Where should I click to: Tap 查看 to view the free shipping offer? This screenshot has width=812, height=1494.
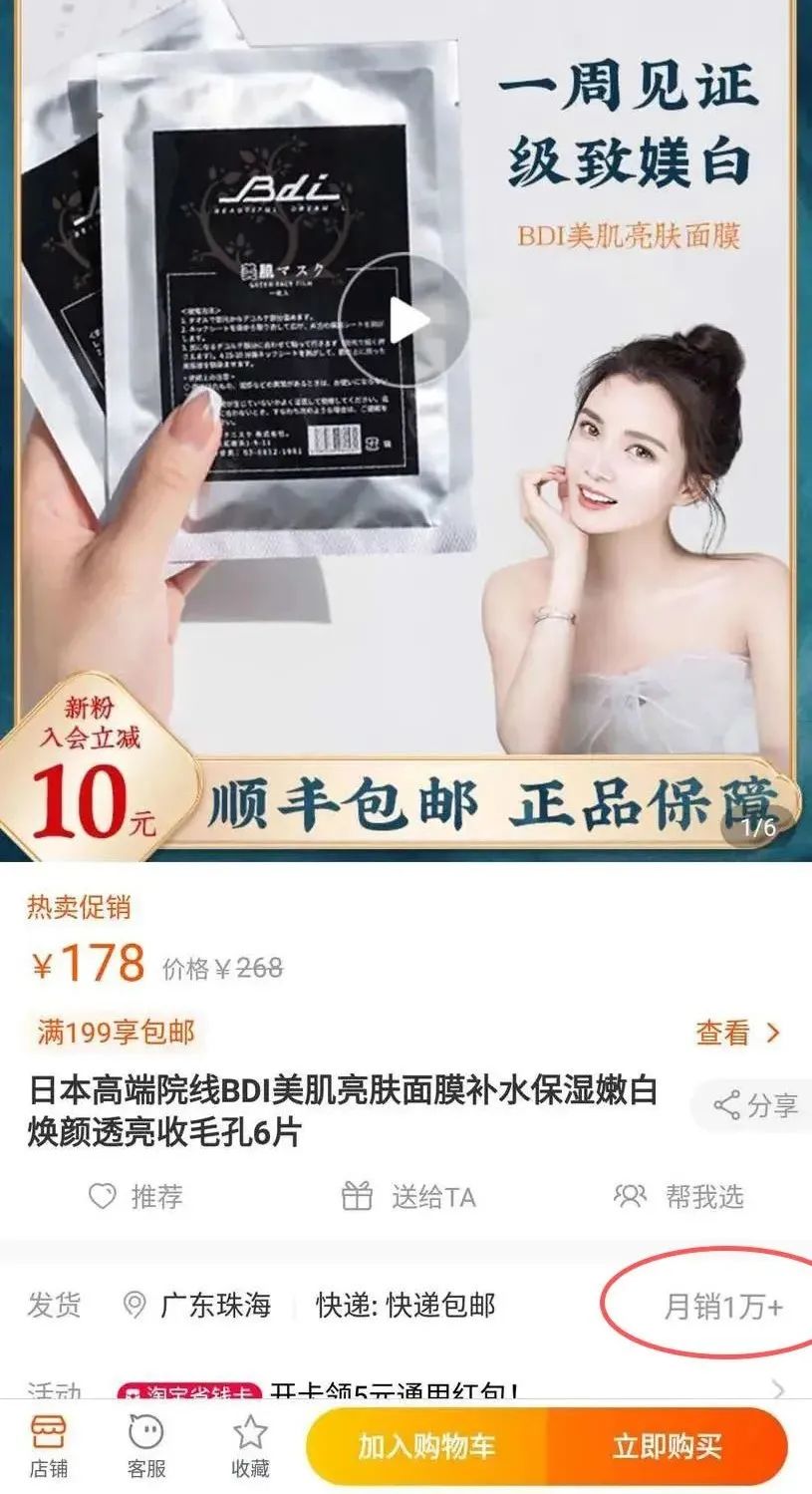point(737,1033)
